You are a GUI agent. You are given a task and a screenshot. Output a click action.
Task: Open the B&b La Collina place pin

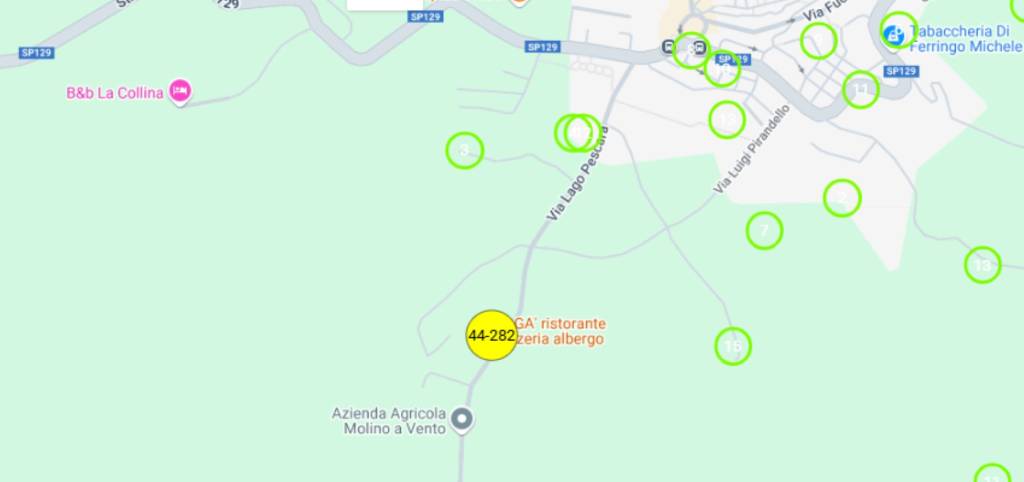point(180,92)
